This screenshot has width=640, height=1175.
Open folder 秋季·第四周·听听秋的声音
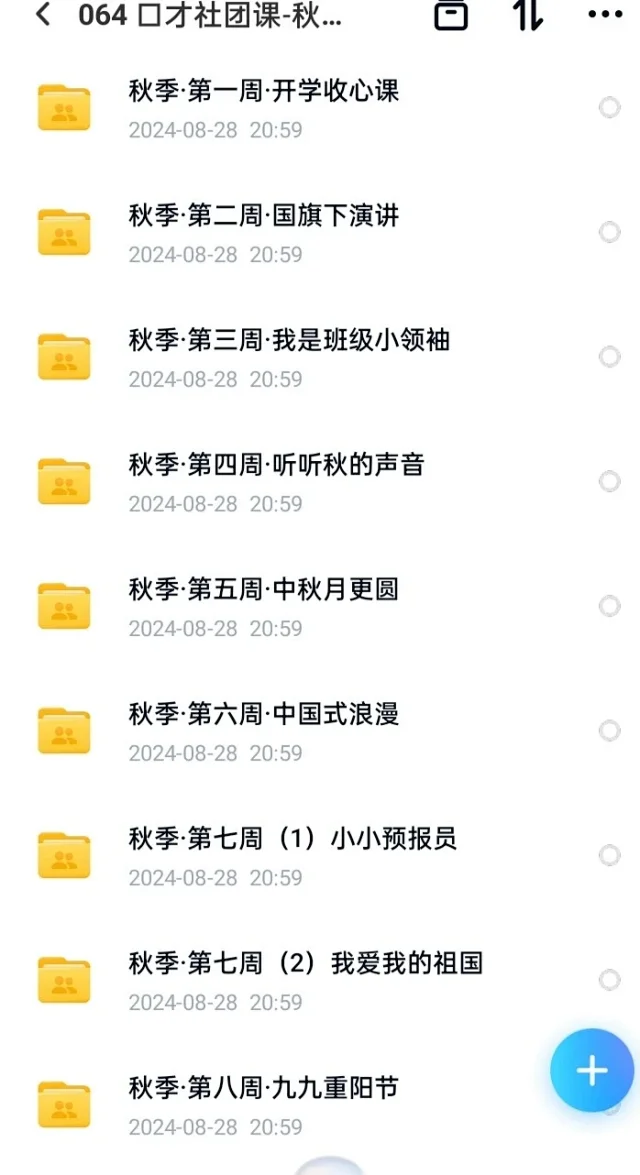pyautogui.click(x=320, y=481)
